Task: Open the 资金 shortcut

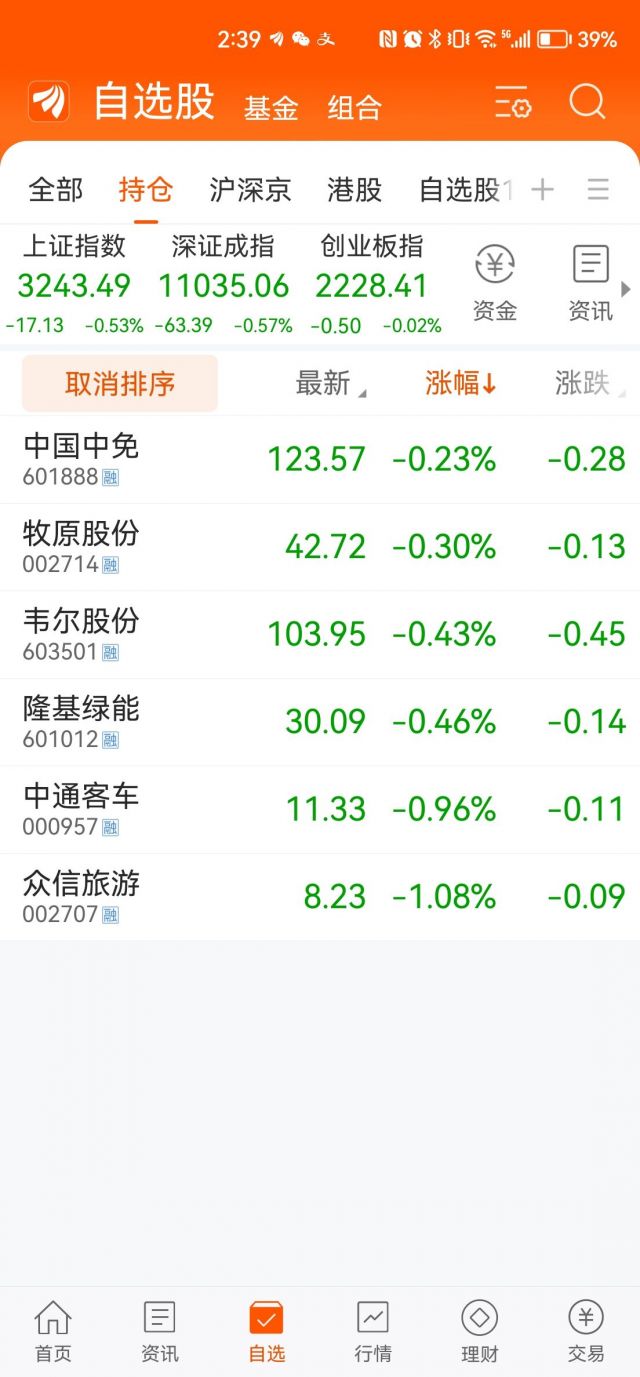Action: [x=495, y=284]
